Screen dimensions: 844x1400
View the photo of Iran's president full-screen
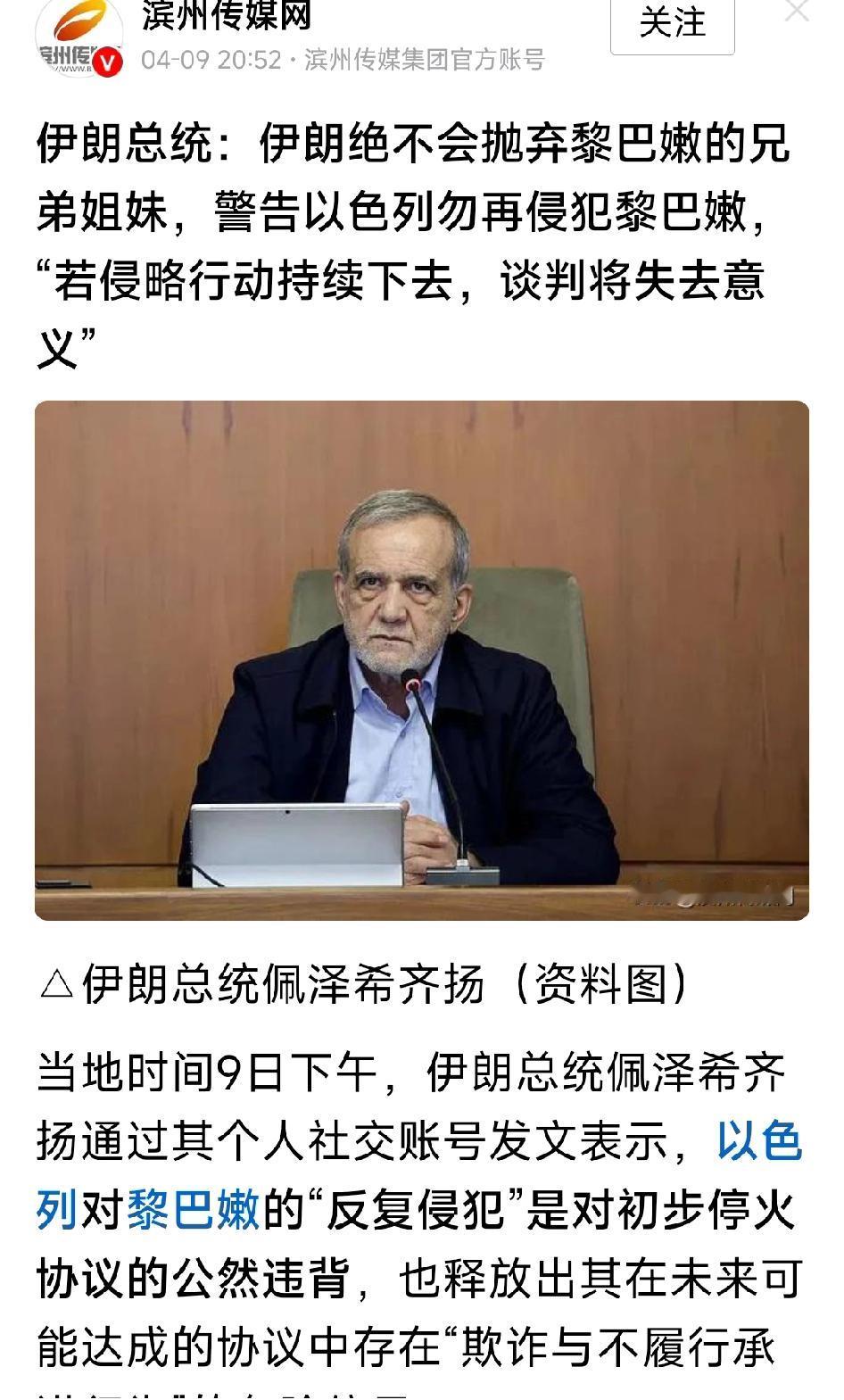[x=419, y=660]
